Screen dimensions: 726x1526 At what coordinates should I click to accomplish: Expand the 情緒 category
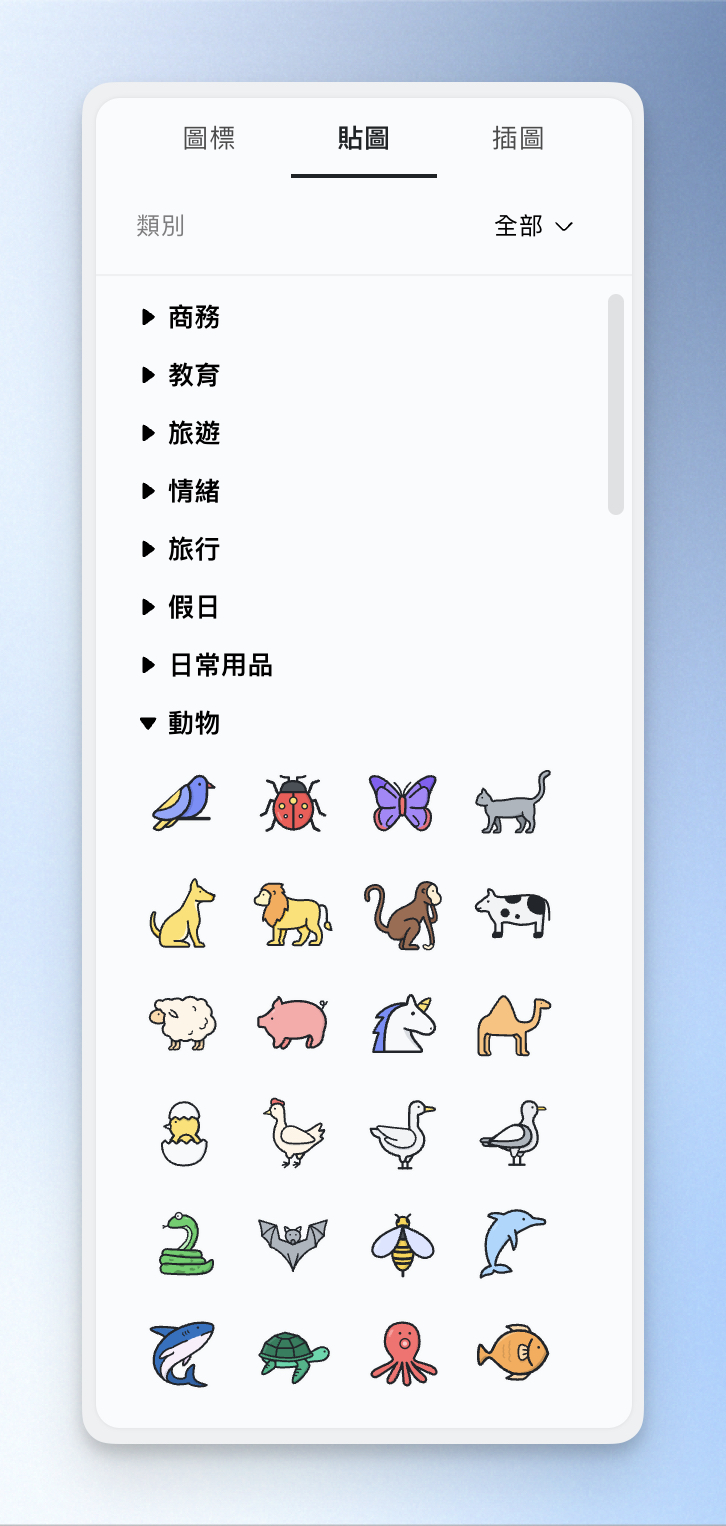(180, 492)
